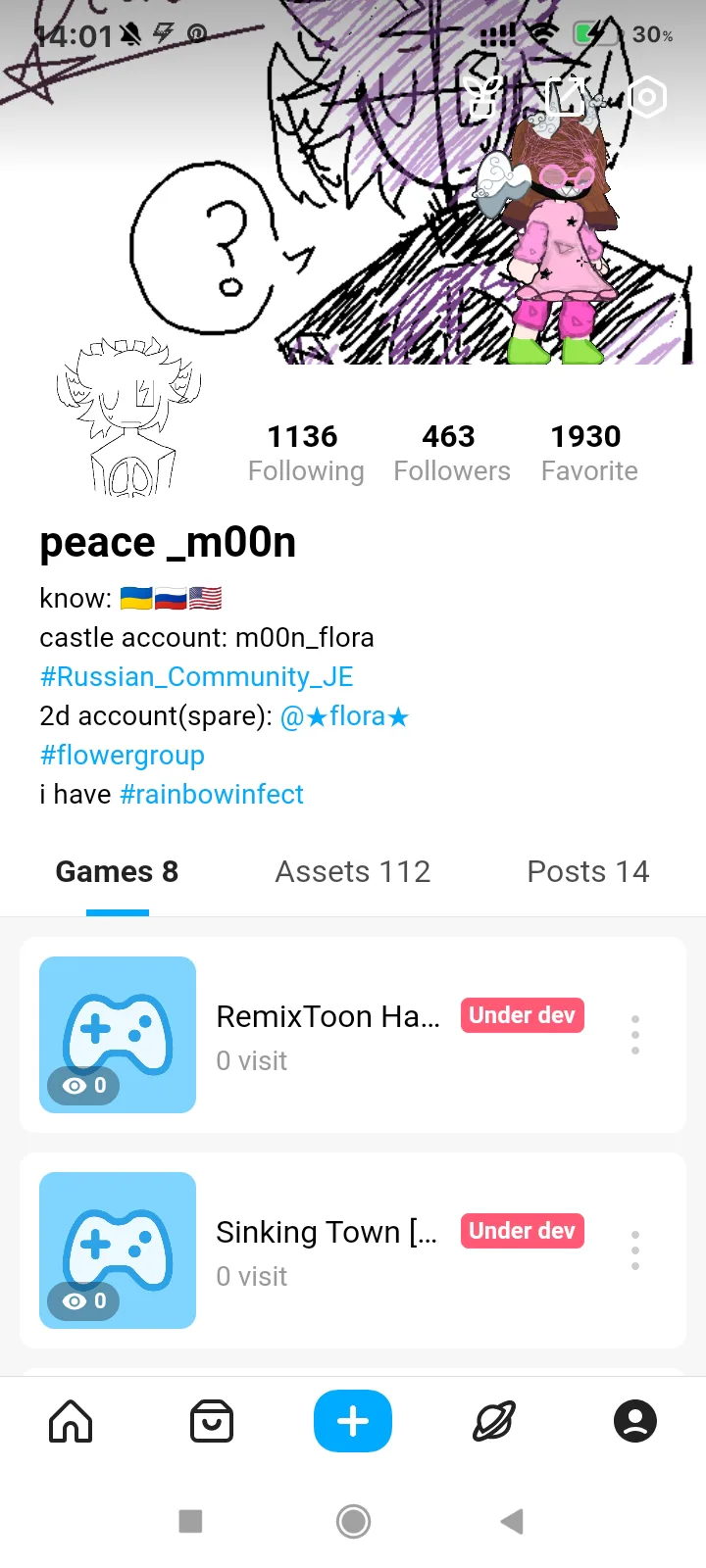Create new content with plus button

pyautogui.click(x=353, y=1421)
